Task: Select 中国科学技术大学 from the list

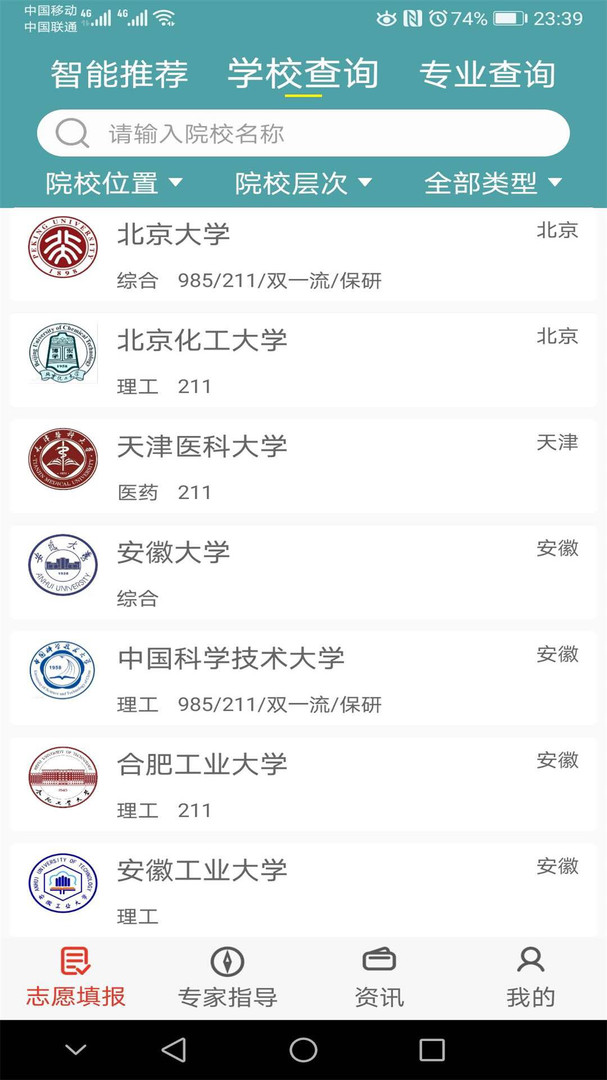Action: tap(303, 678)
